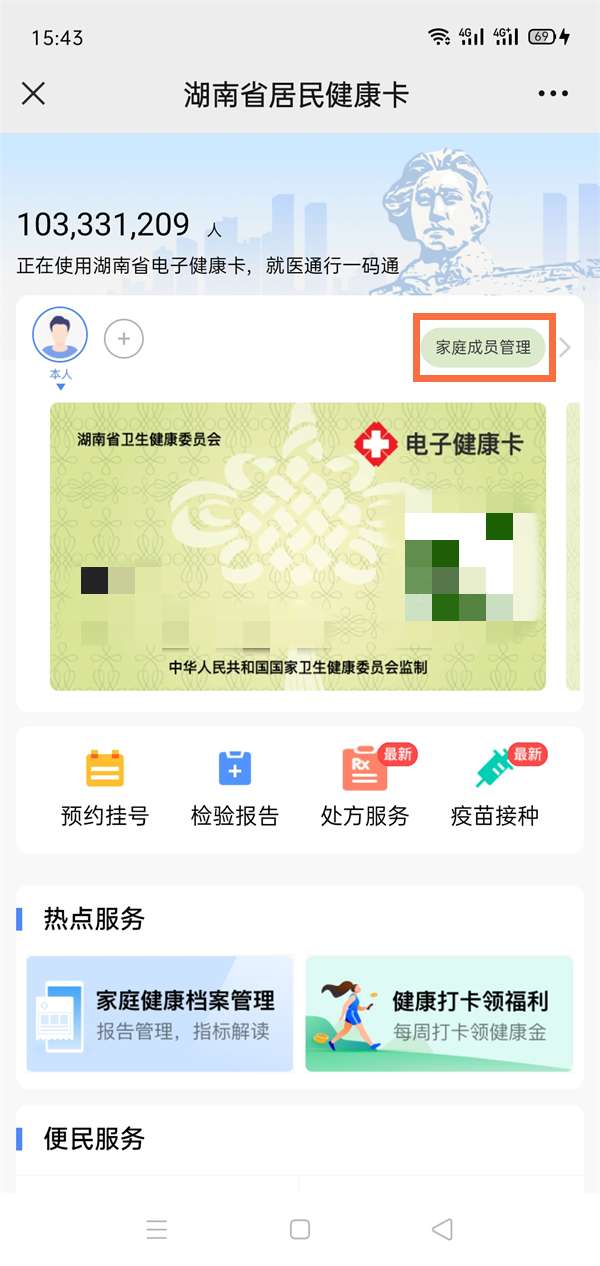Screen dimensions: 600x1266
Task: Open 健康打卡领福利 card
Action: pos(439,1014)
